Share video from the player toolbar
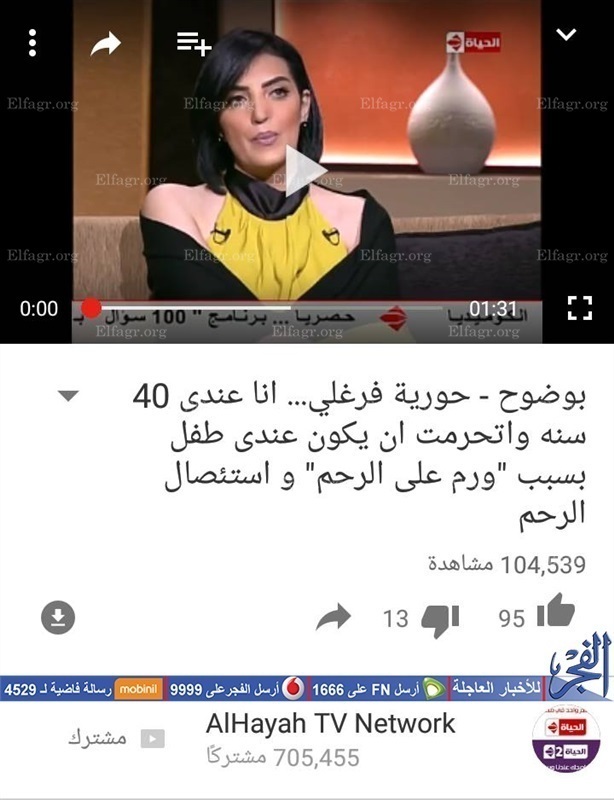The height and width of the screenshot is (800, 614). [105, 42]
